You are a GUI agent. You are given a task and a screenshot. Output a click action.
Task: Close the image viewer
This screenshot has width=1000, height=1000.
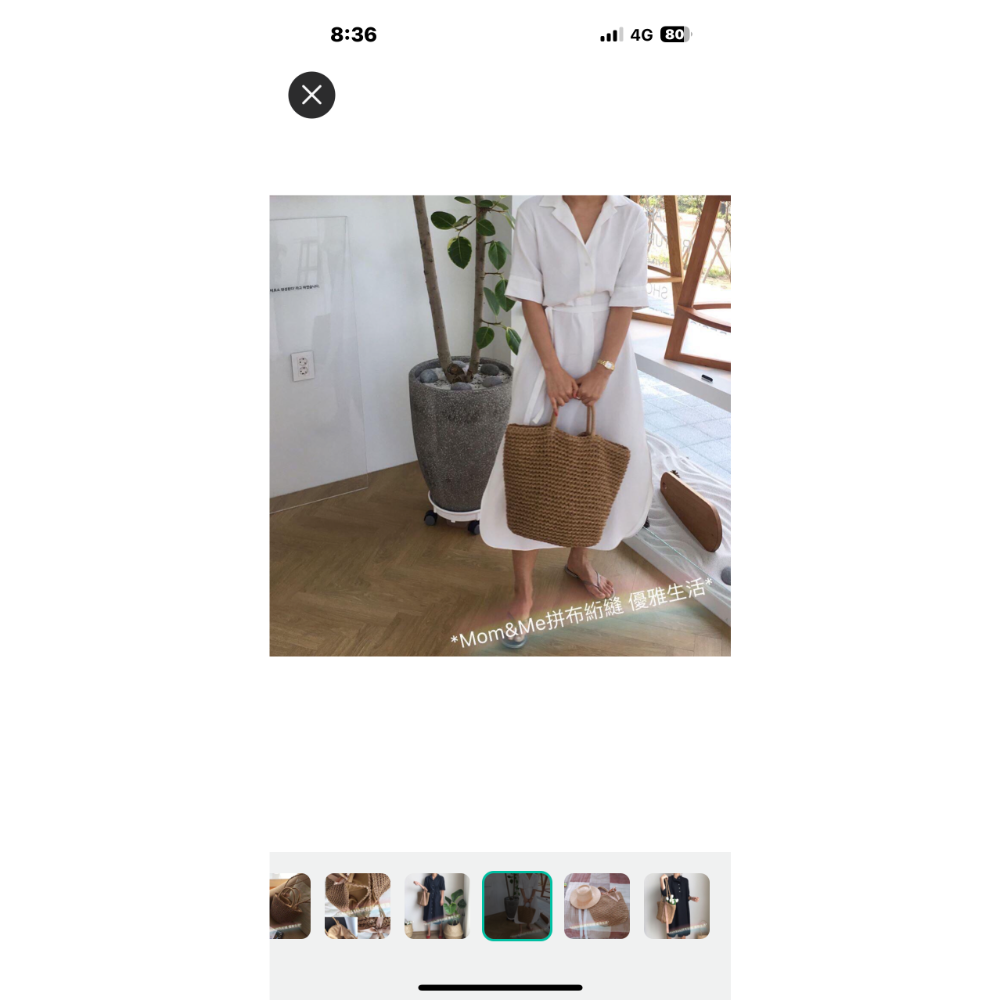click(312, 95)
